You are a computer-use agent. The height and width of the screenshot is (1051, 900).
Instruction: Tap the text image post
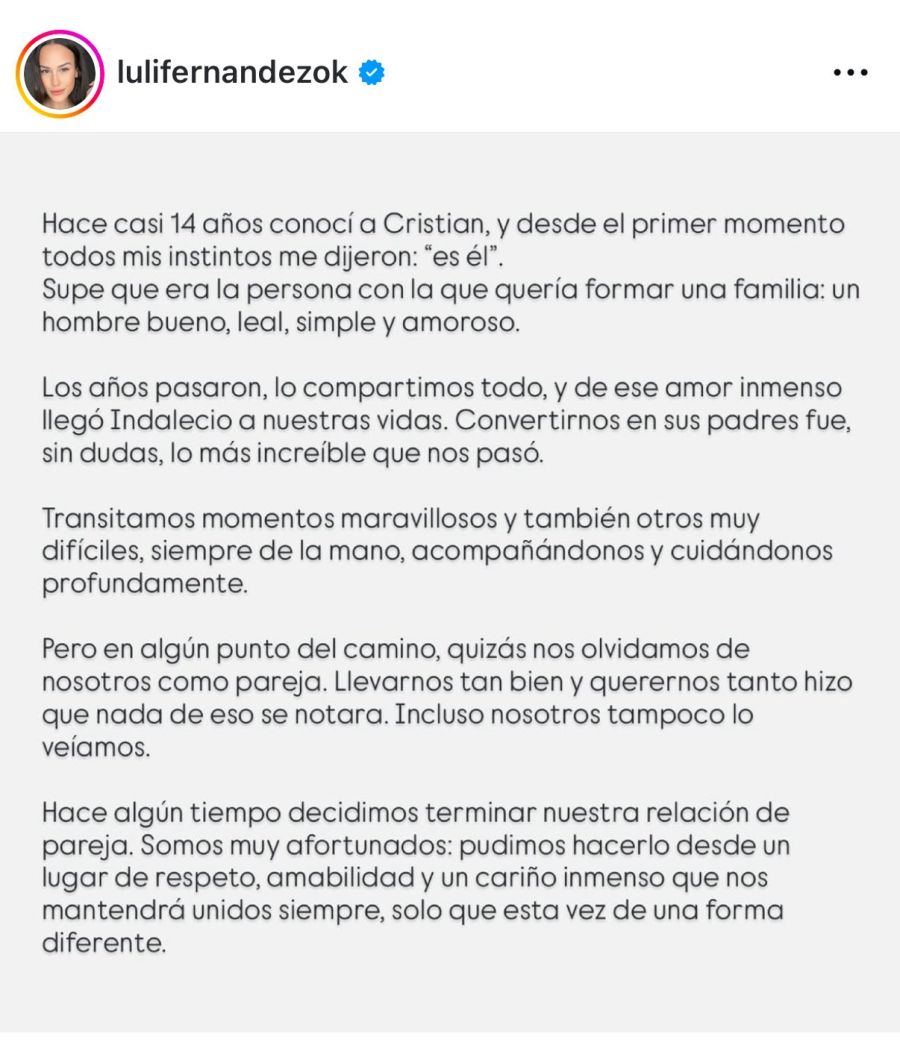pyautogui.click(x=450, y=580)
